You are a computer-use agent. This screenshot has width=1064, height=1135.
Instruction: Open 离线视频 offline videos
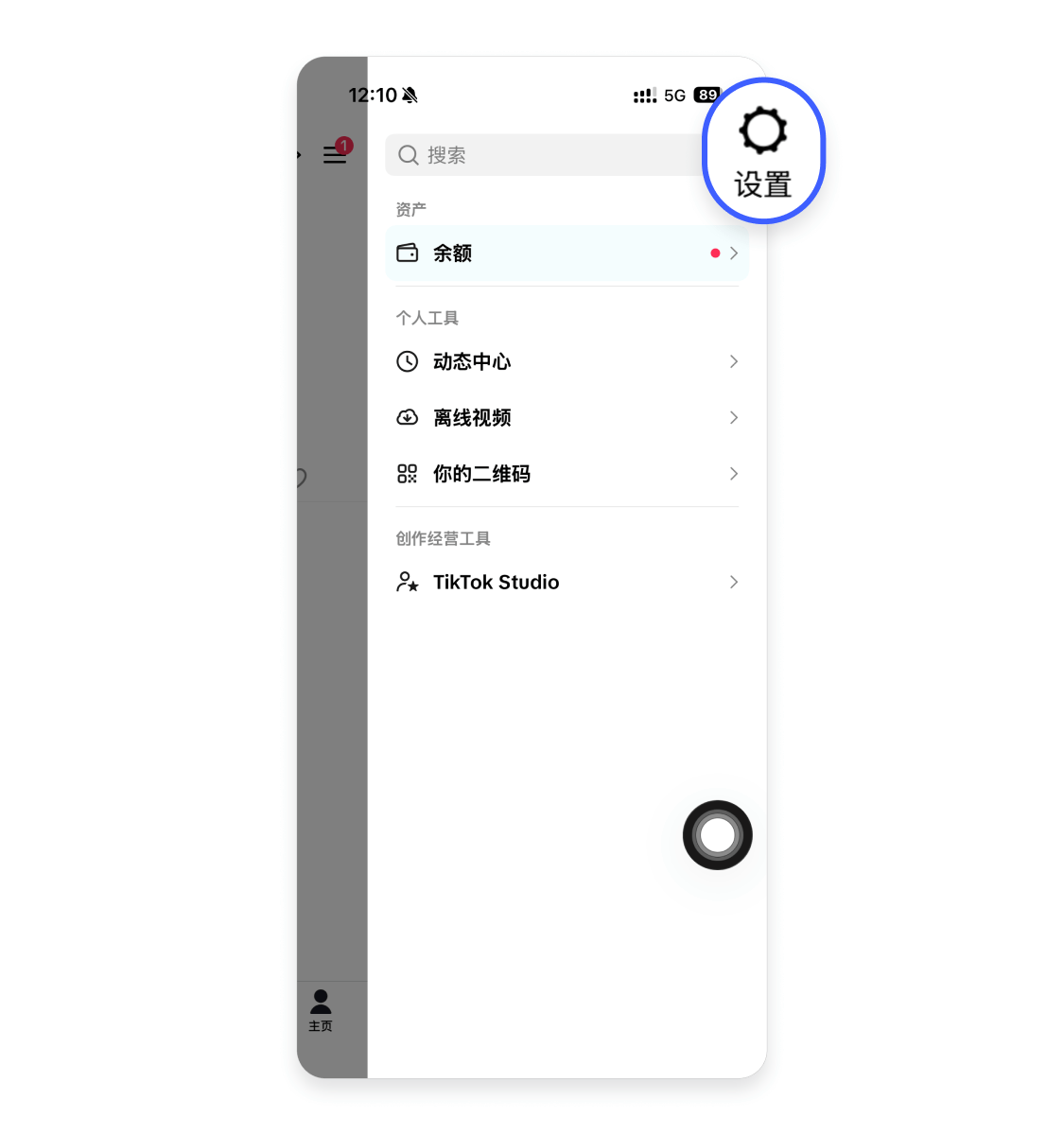[x=567, y=417]
